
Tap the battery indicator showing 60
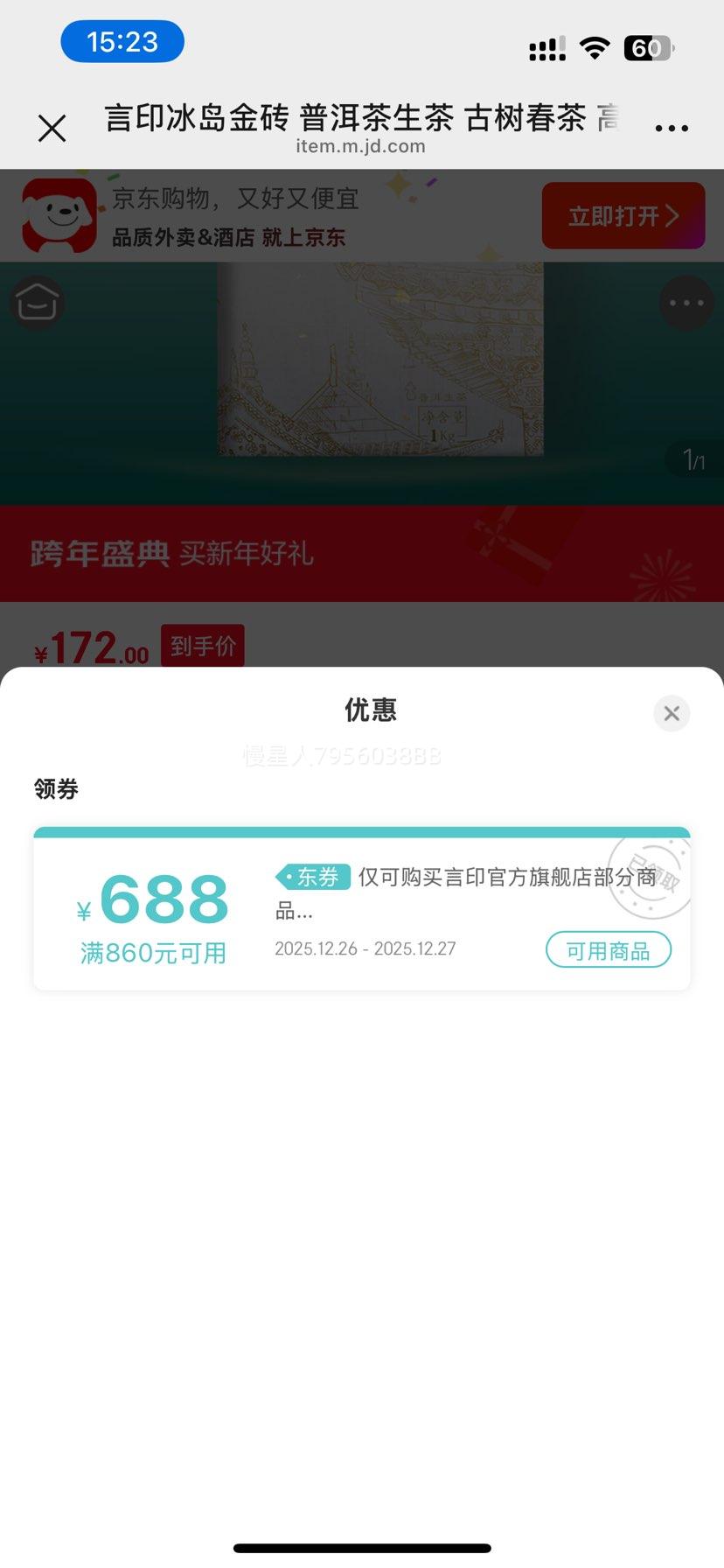tap(649, 48)
